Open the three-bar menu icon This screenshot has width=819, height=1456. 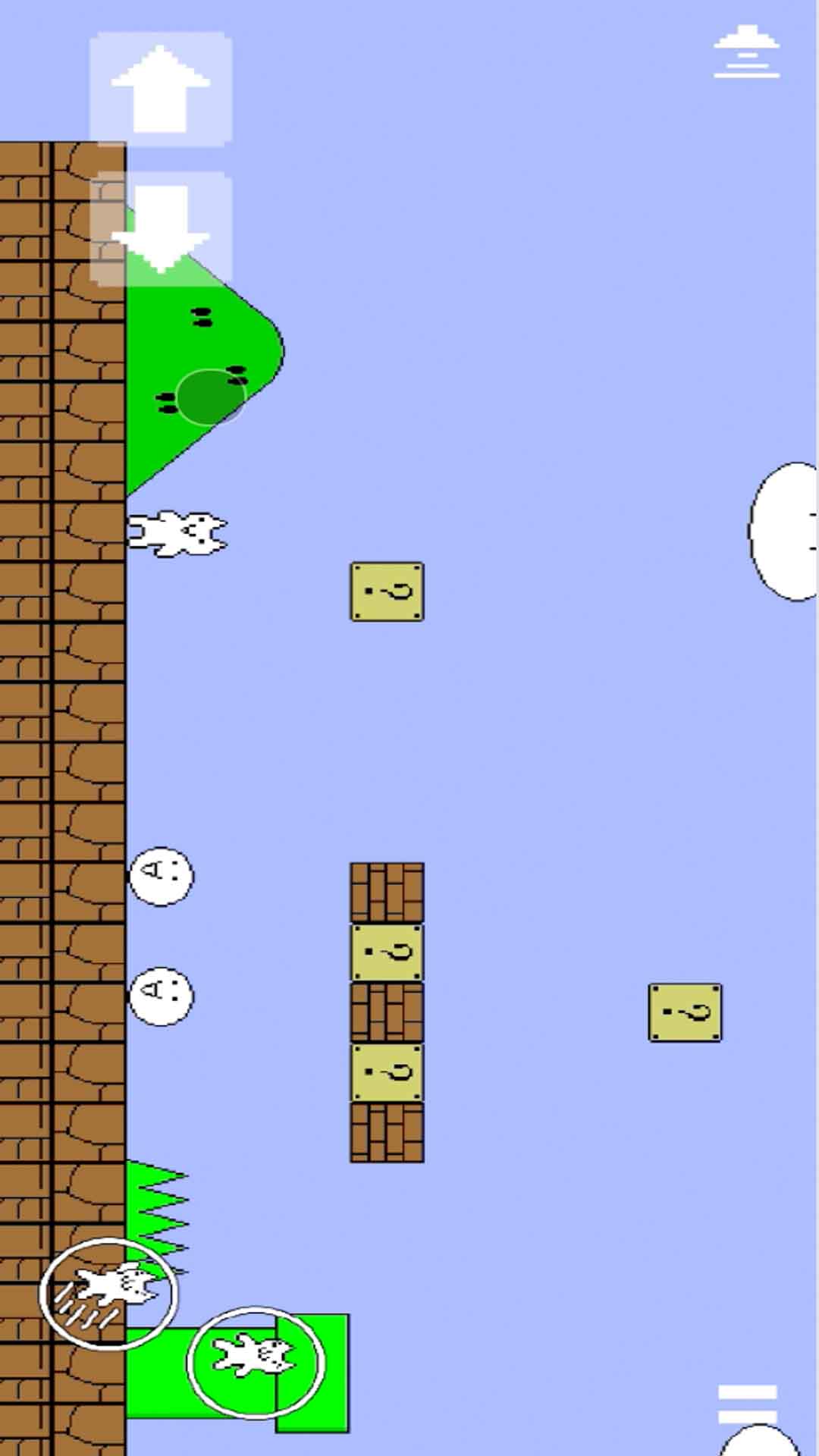pyautogui.click(x=748, y=1404)
